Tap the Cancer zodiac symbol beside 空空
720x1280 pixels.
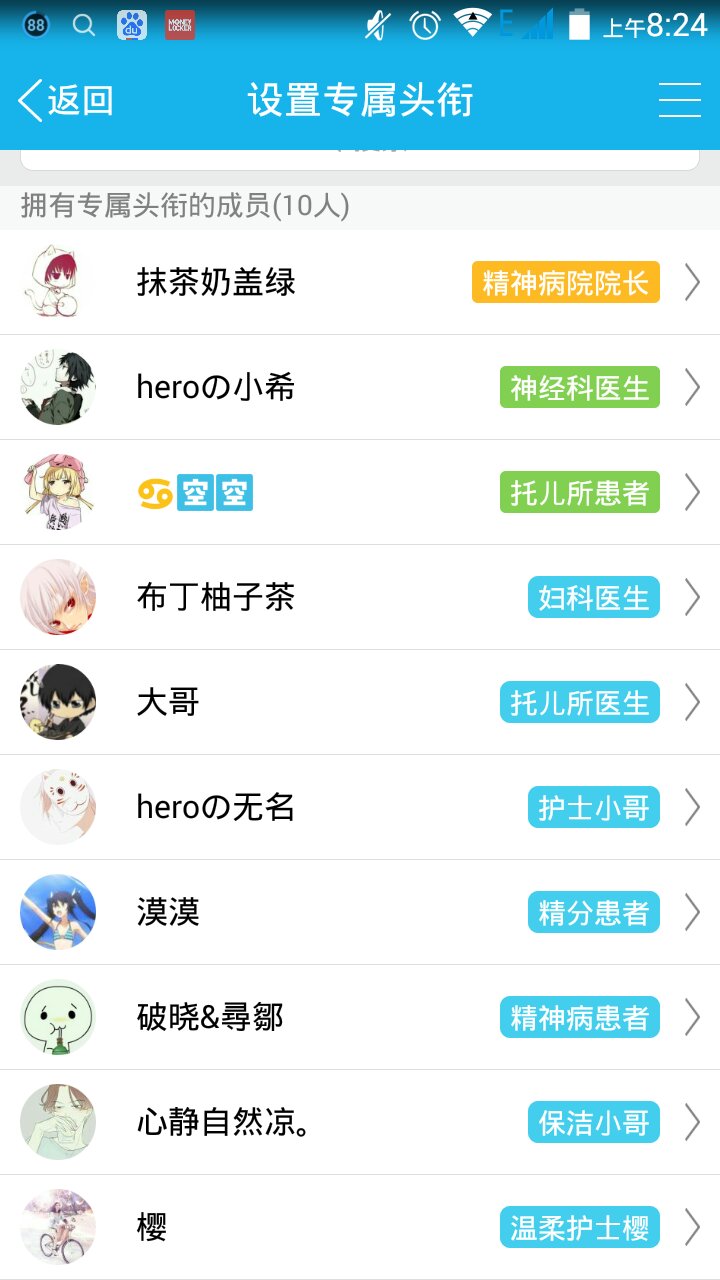pos(157,492)
